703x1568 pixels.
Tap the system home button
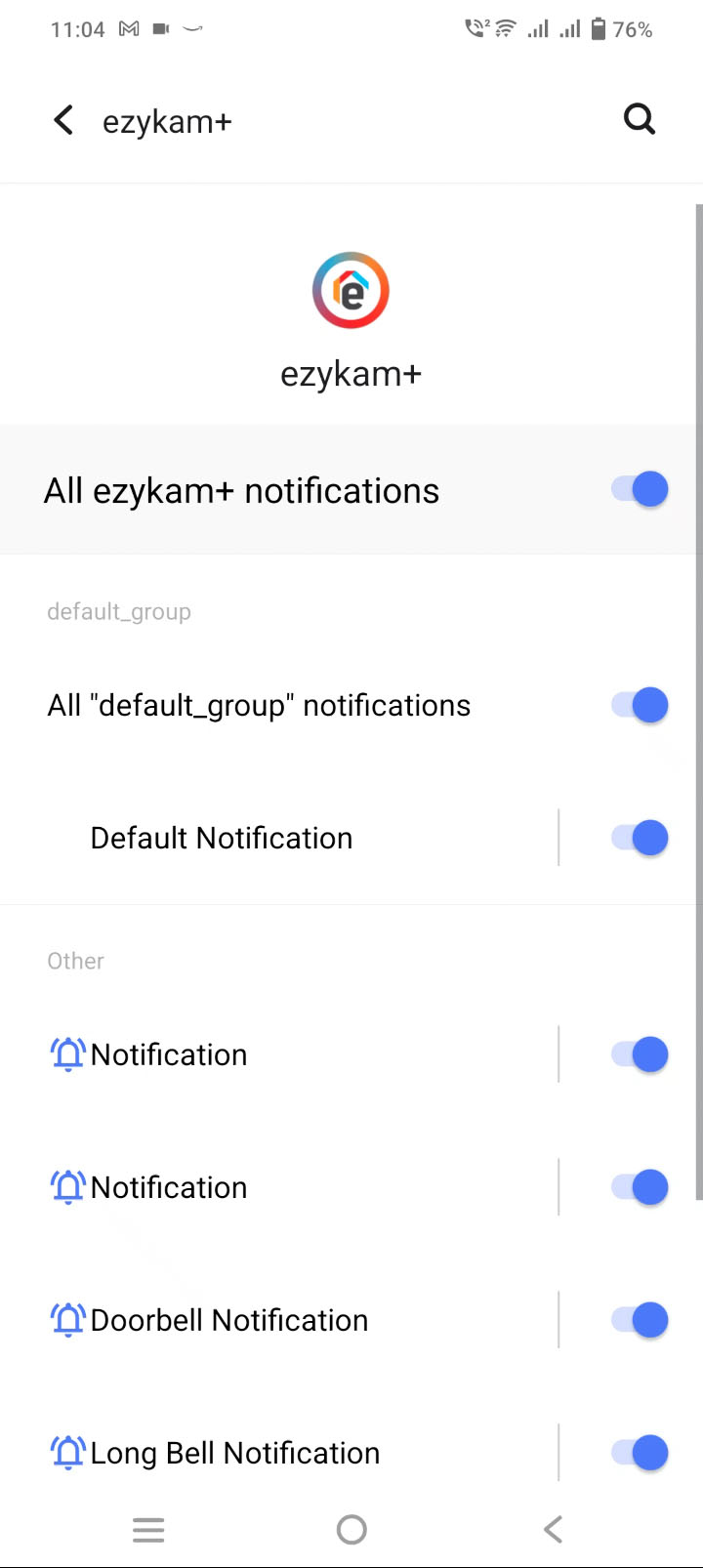pyautogui.click(x=351, y=1529)
